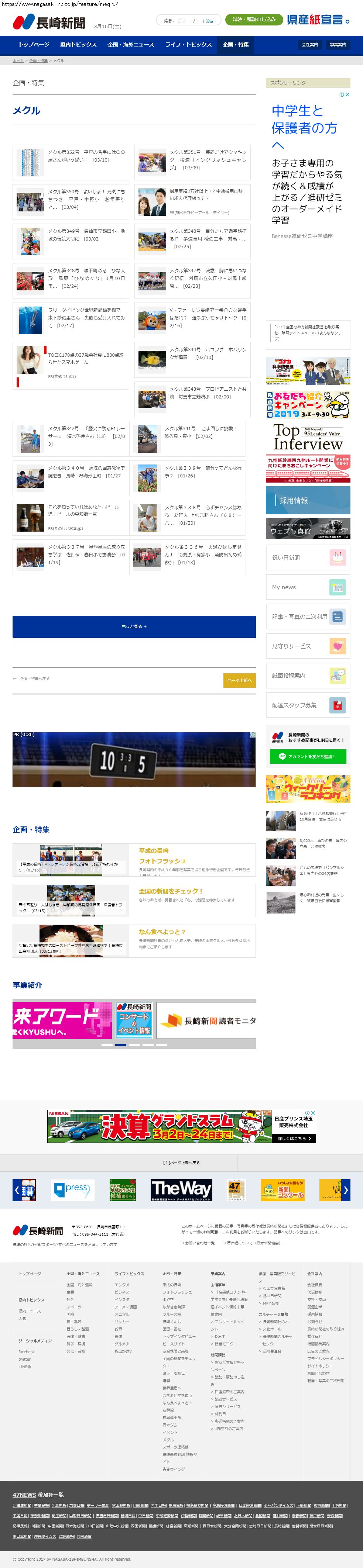
Task: Tap ページ上部へ yellow button
Action: pos(239,680)
